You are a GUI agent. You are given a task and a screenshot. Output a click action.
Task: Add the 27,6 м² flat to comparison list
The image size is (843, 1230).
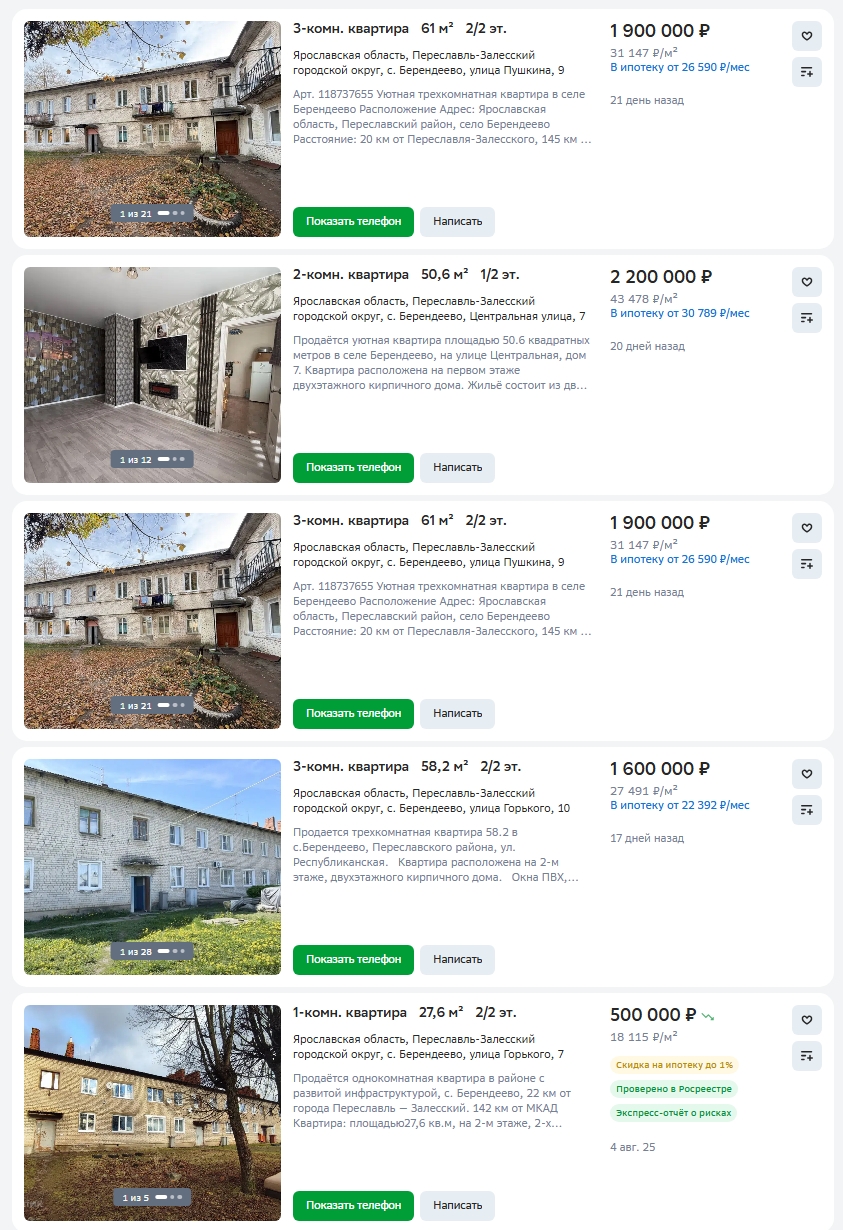tap(806, 1056)
